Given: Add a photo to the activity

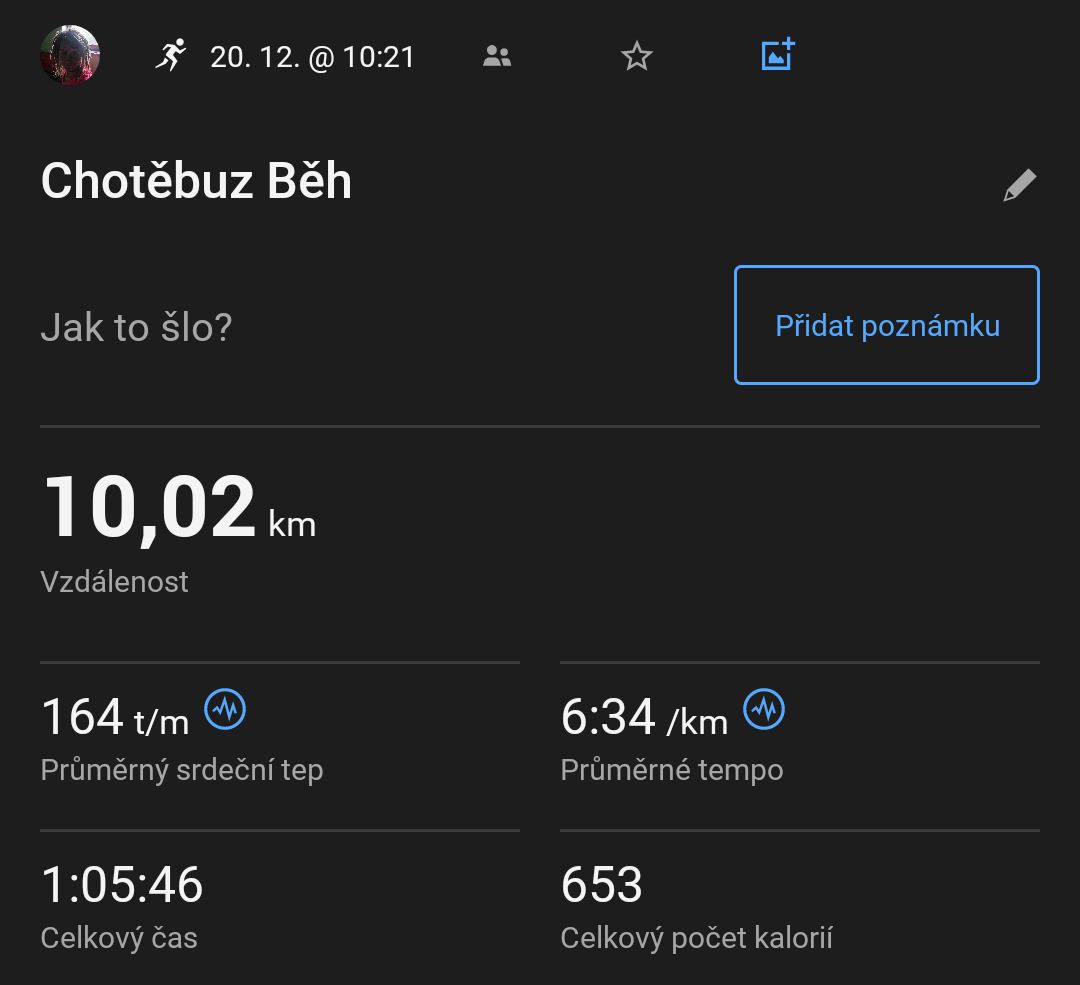Looking at the screenshot, I should [x=778, y=55].
